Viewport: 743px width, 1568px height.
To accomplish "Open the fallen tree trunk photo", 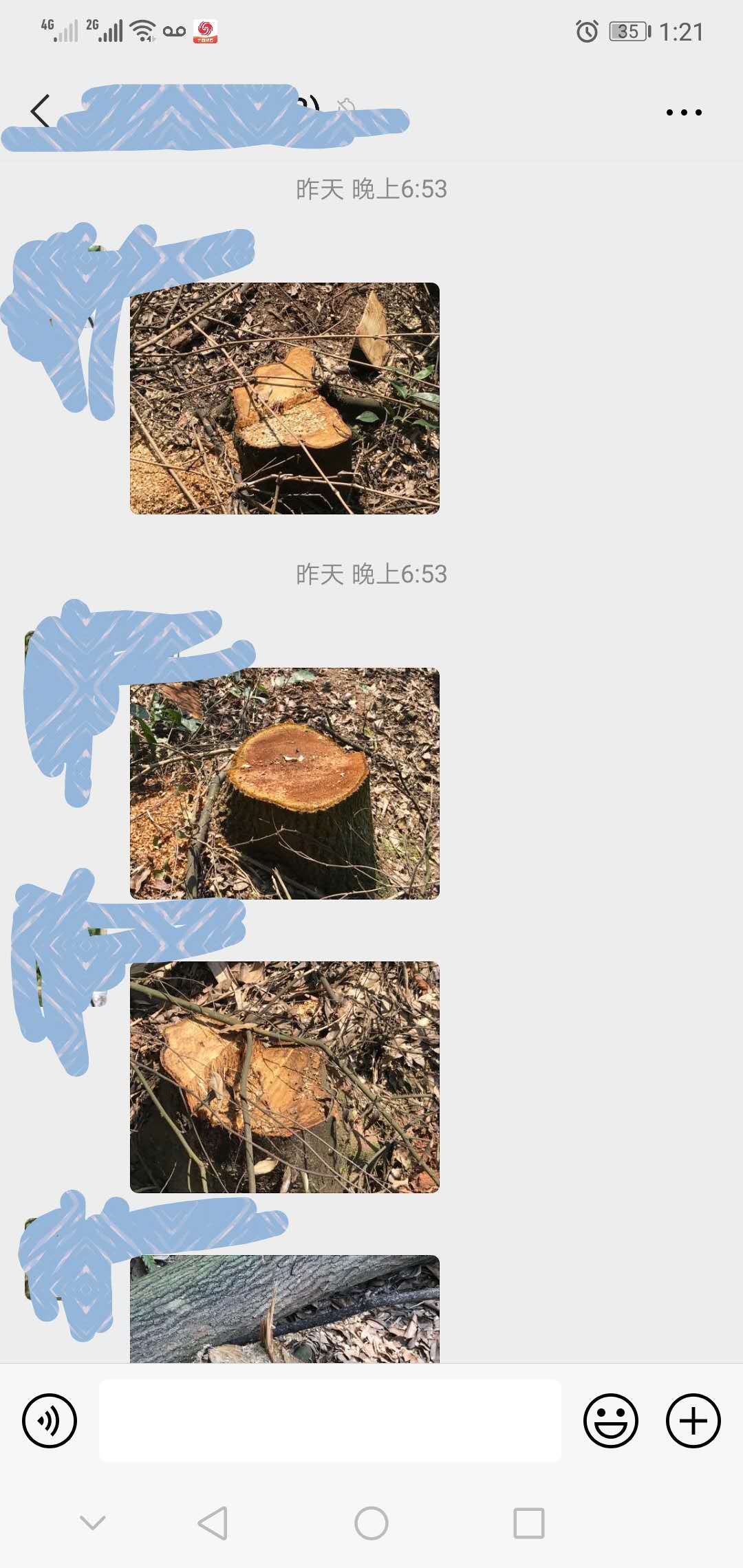I will [285, 1308].
